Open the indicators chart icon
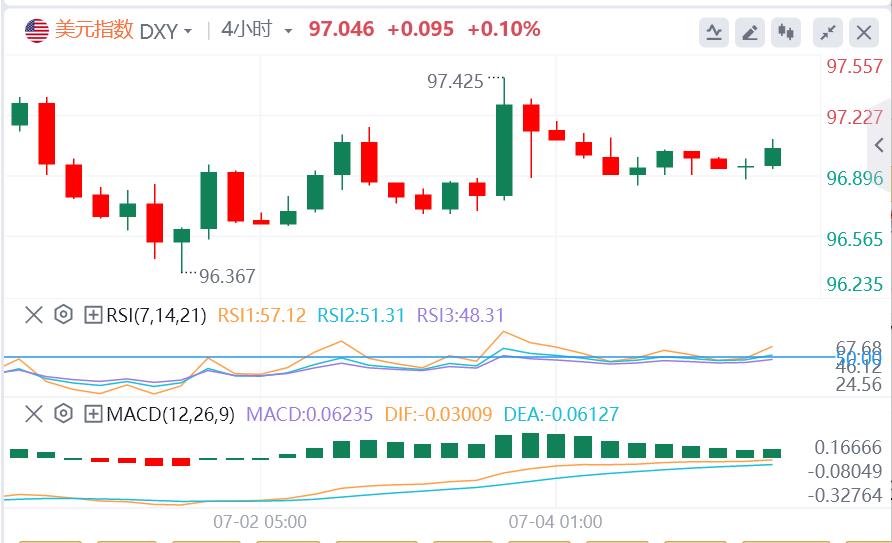This screenshot has width=892, height=543. (x=713, y=33)
